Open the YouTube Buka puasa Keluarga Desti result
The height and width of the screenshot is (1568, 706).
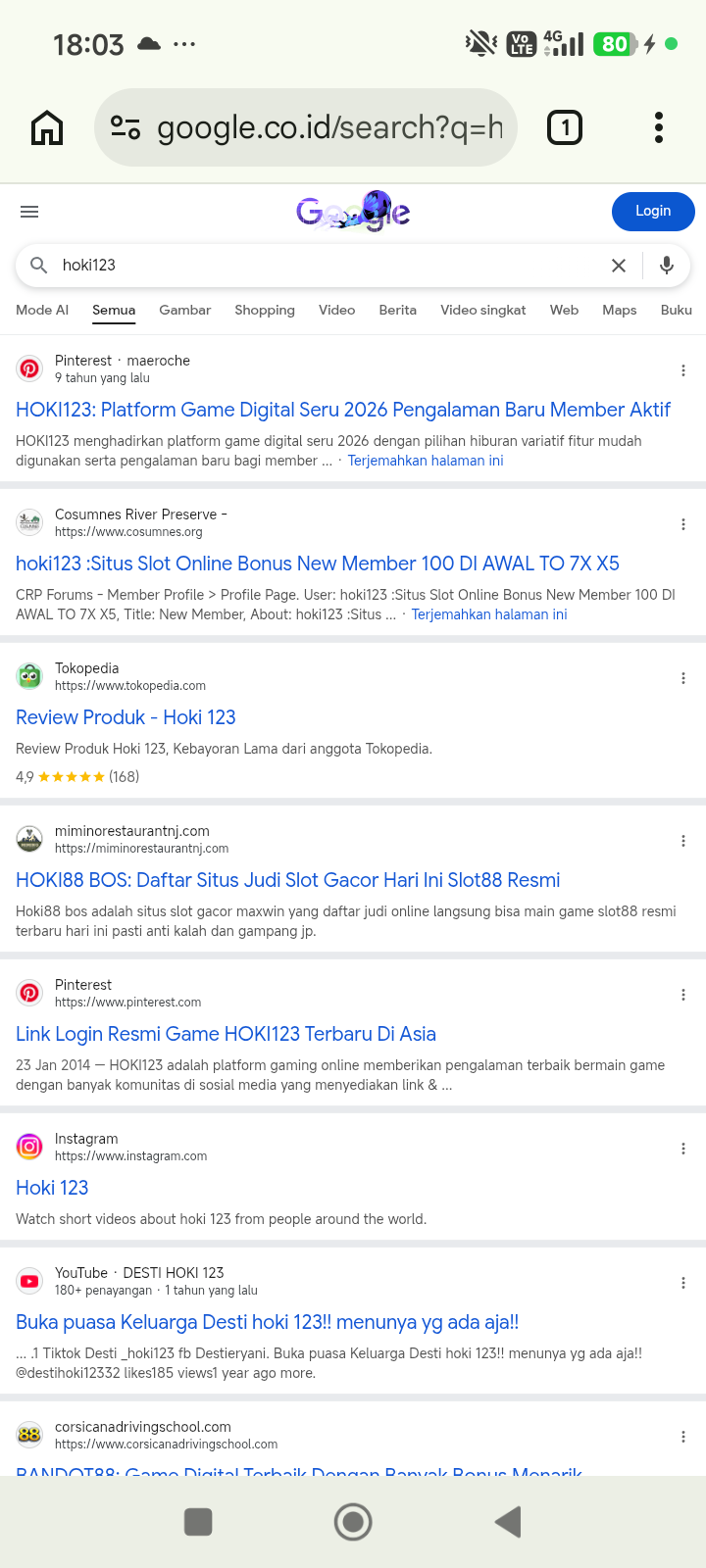pos(267,1322)
